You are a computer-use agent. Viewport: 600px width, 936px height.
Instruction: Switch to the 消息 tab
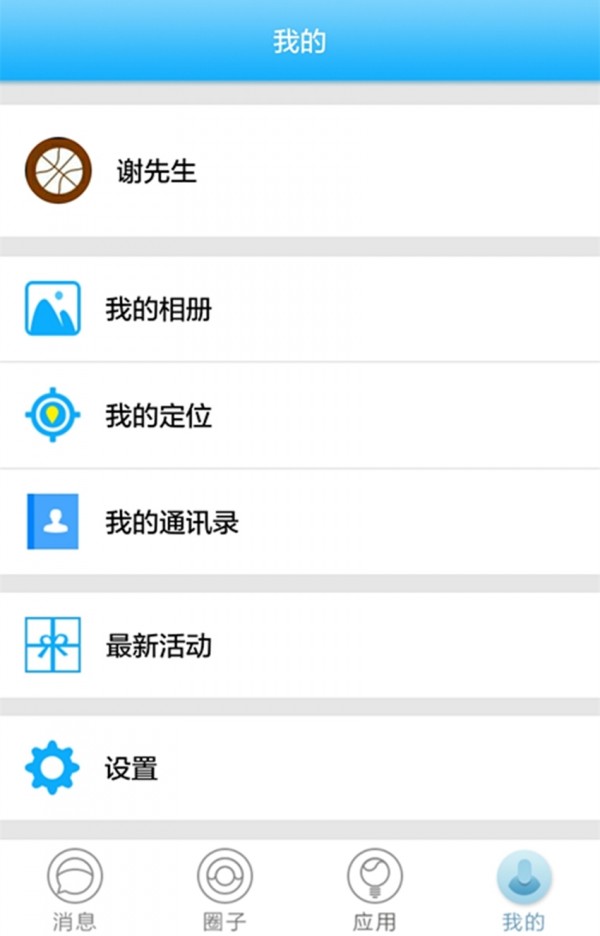click(75, 888)
